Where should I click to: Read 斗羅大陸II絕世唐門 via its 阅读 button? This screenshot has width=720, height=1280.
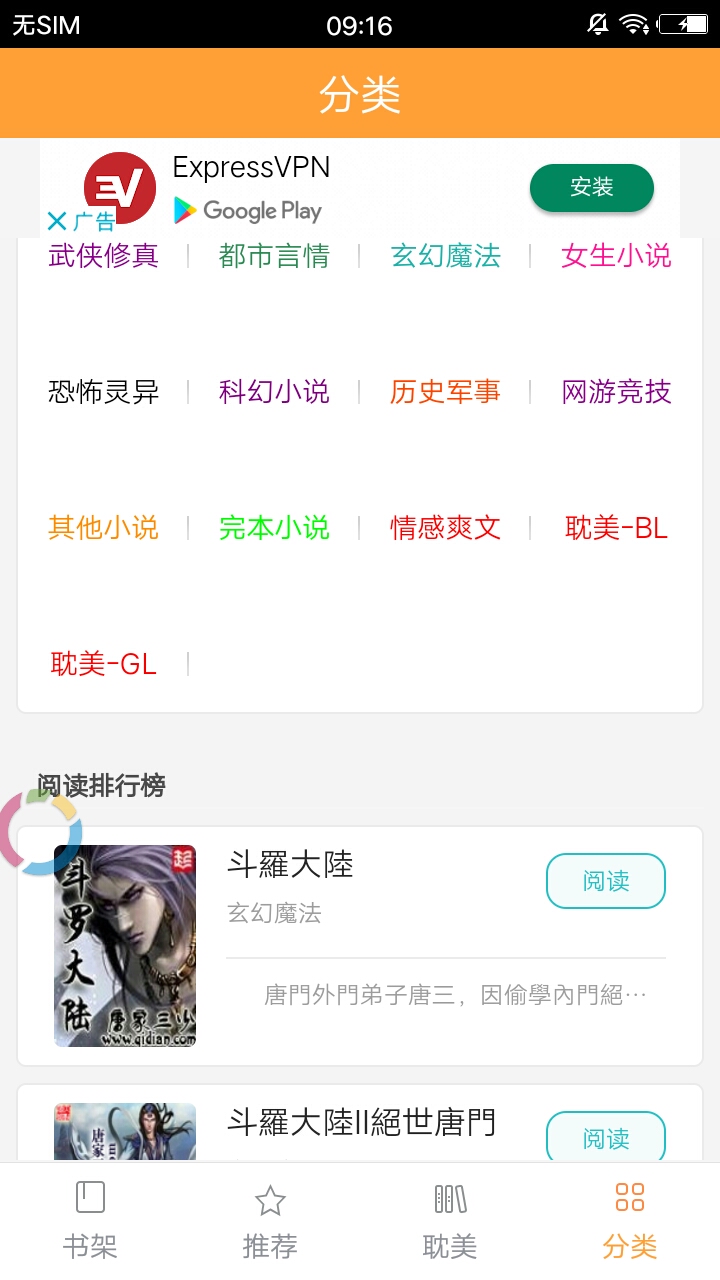(x=605, y=1138)
